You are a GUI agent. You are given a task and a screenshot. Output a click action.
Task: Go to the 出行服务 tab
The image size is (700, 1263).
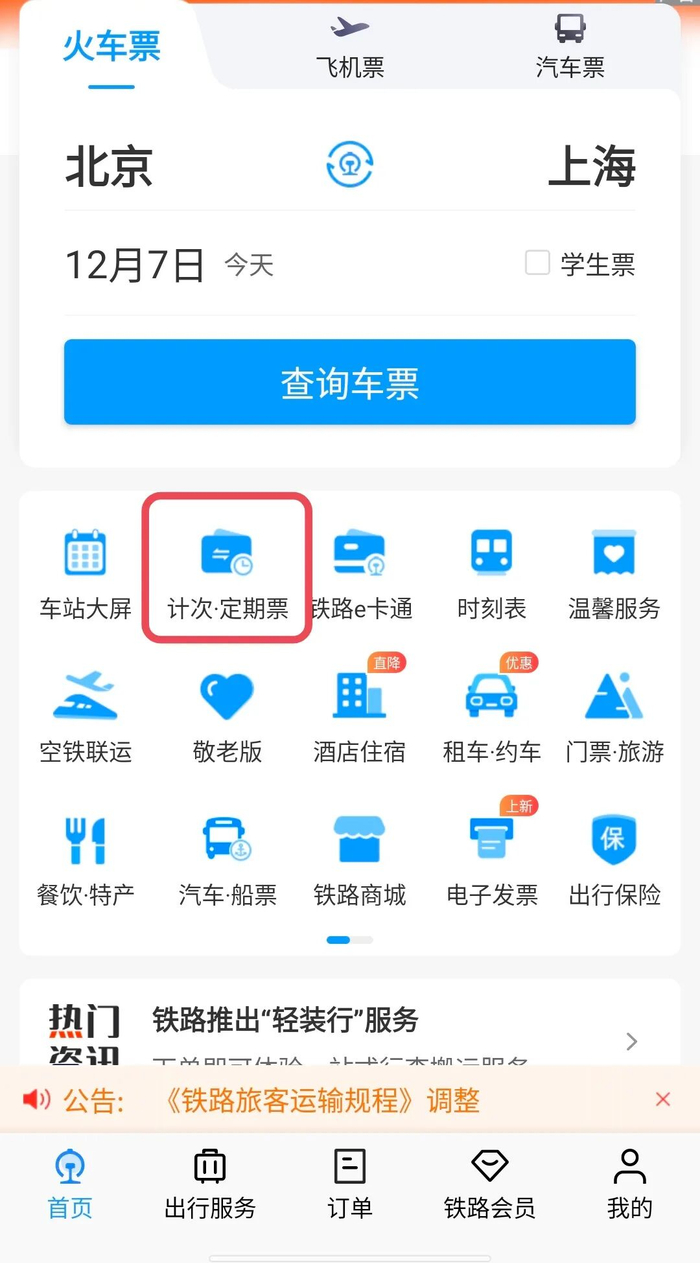coord(210,1185)
